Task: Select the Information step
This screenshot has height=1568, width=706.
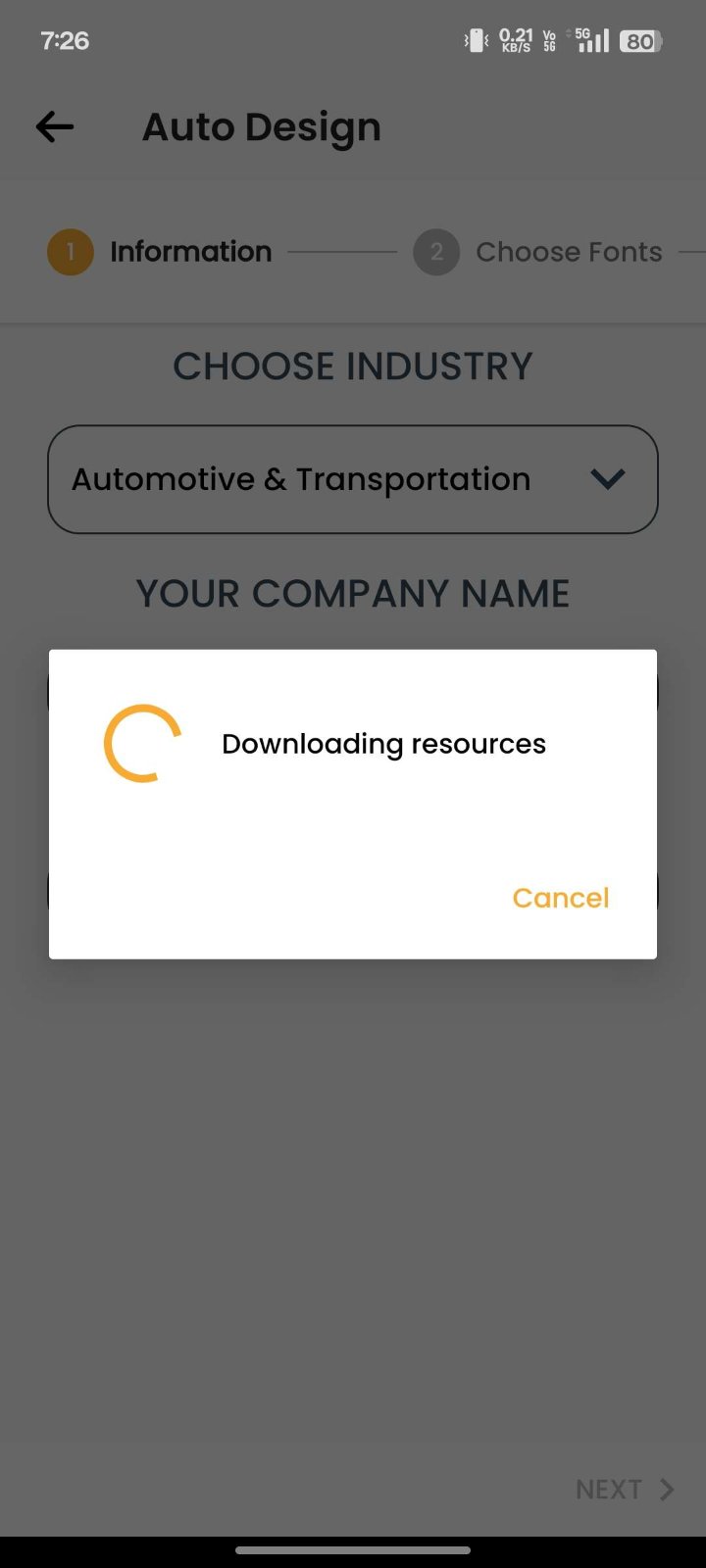Action: pyautogui.click(x=161, y=252)
